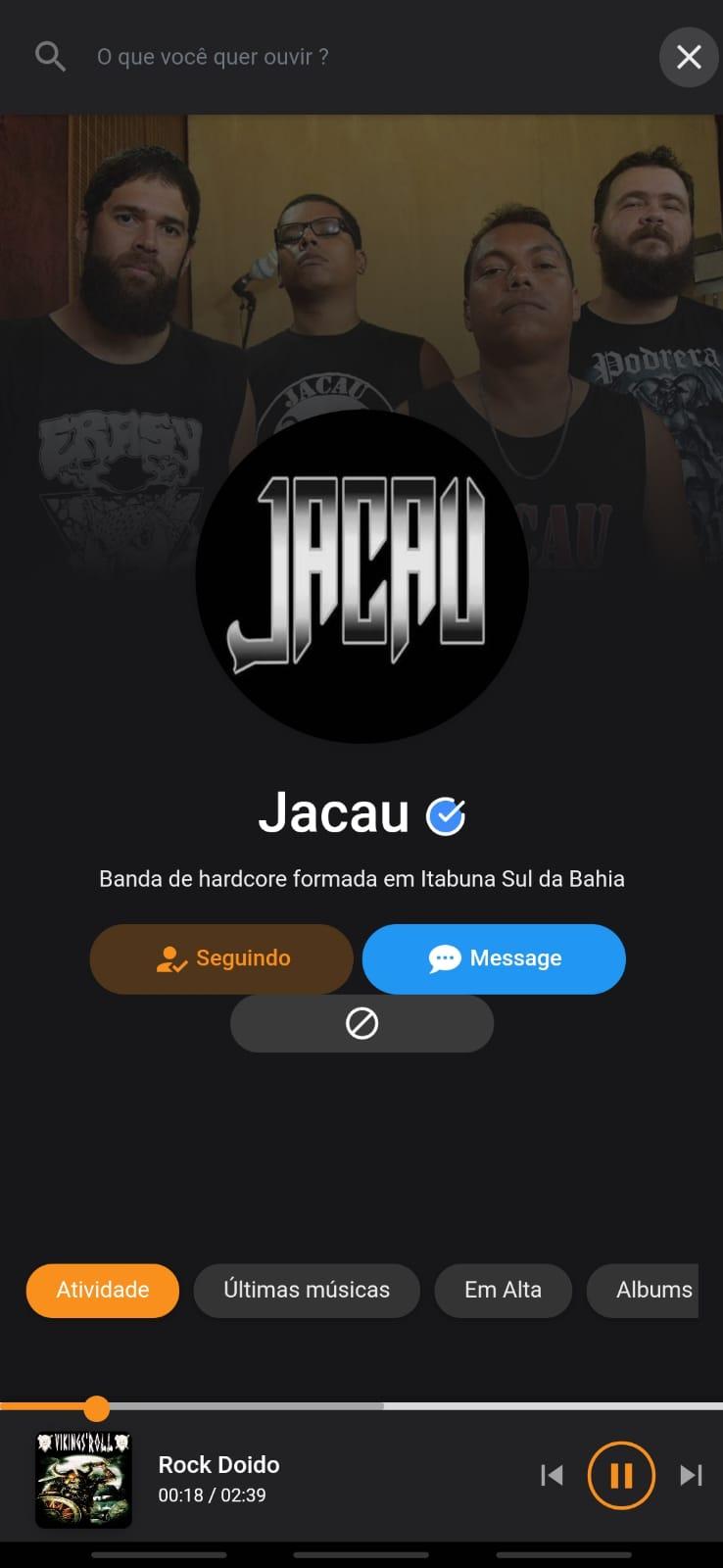The image size is (723, 1568).
Task: Block this artist with the block button
Action: click(361, 1023)
